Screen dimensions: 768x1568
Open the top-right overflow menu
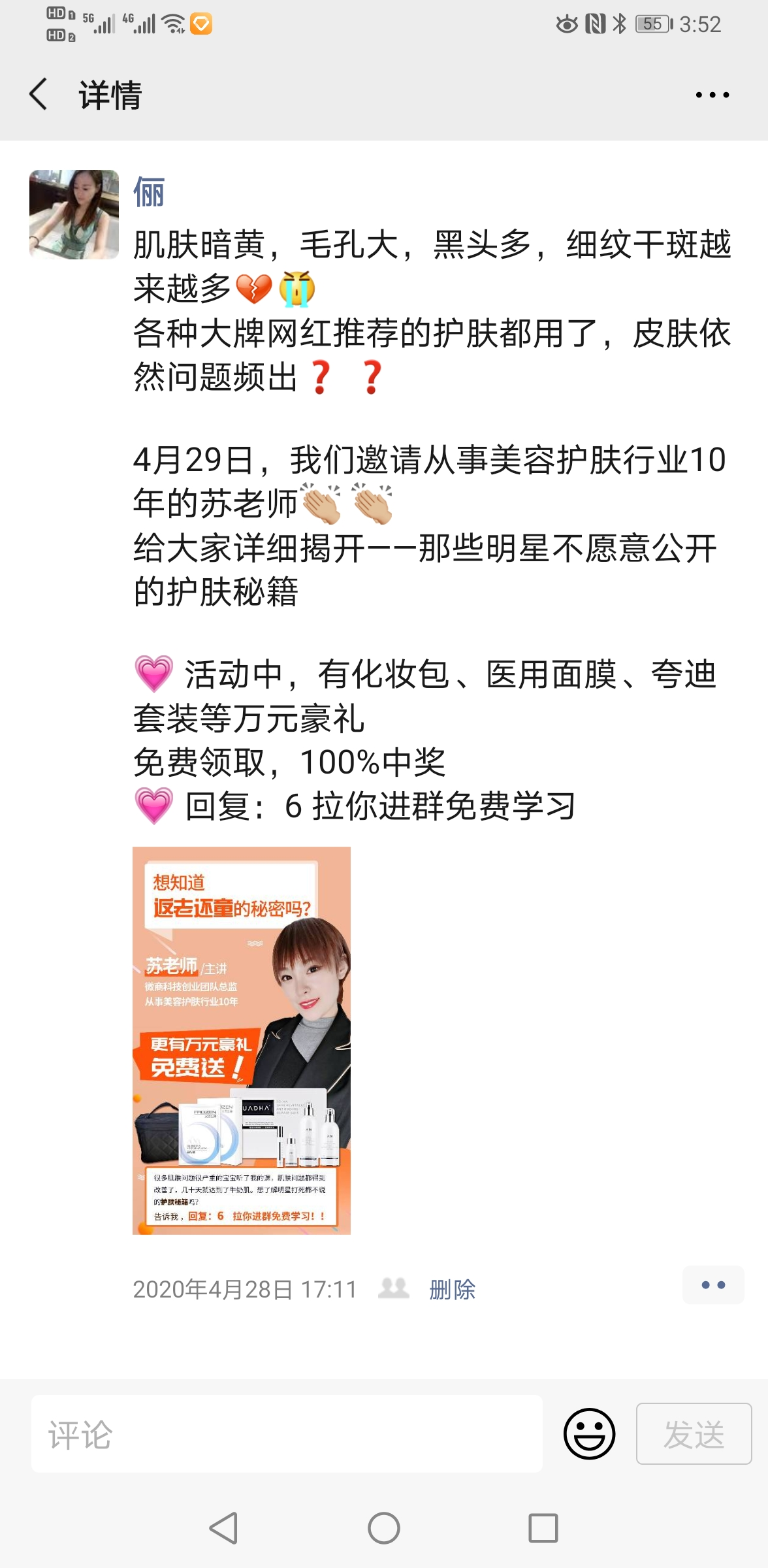[712, 95]
